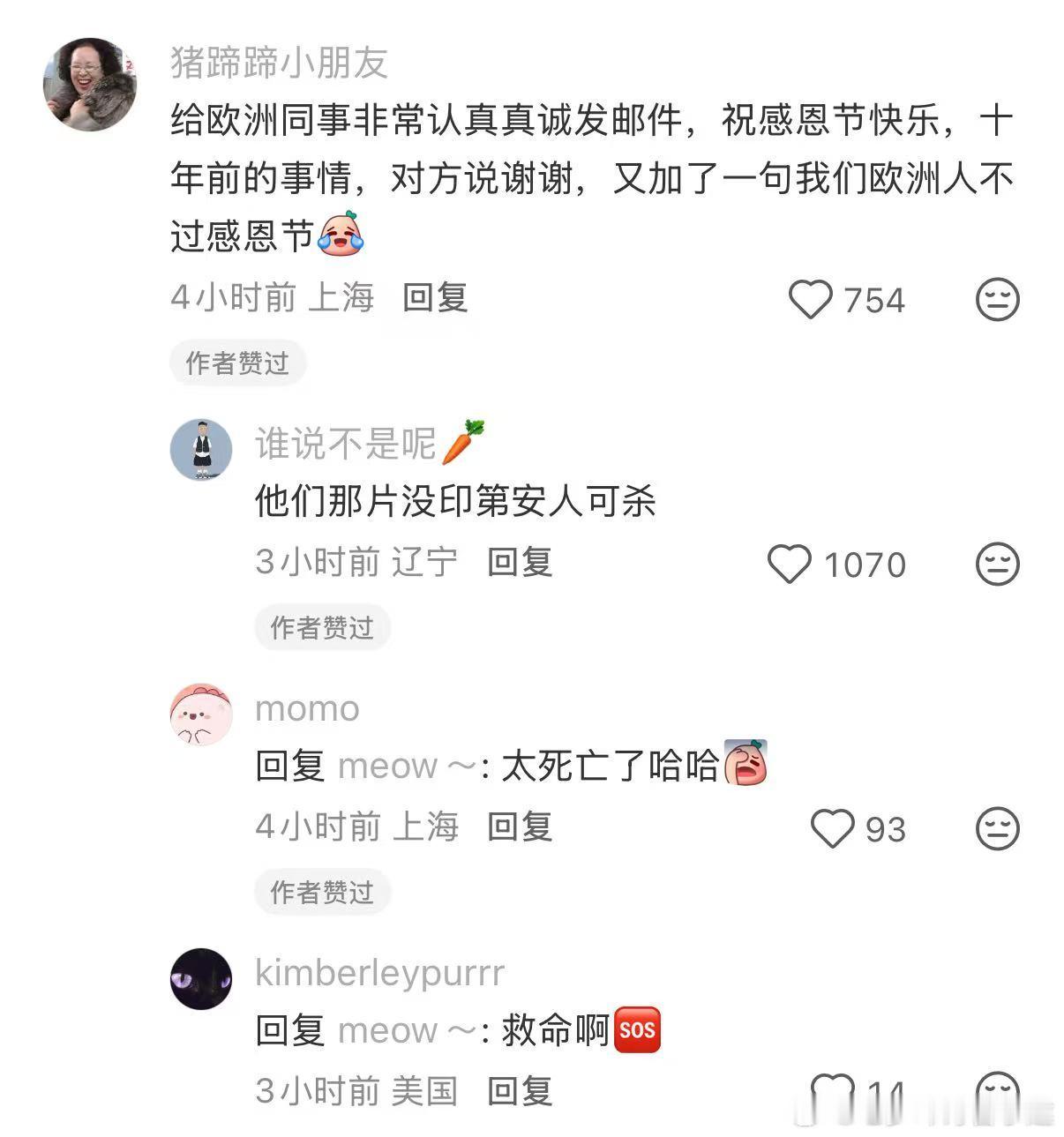Tap 回复 on 谁说不是呢's comment
Viewport: 1064px width, 1137px height.
click(x=518, y=562)
